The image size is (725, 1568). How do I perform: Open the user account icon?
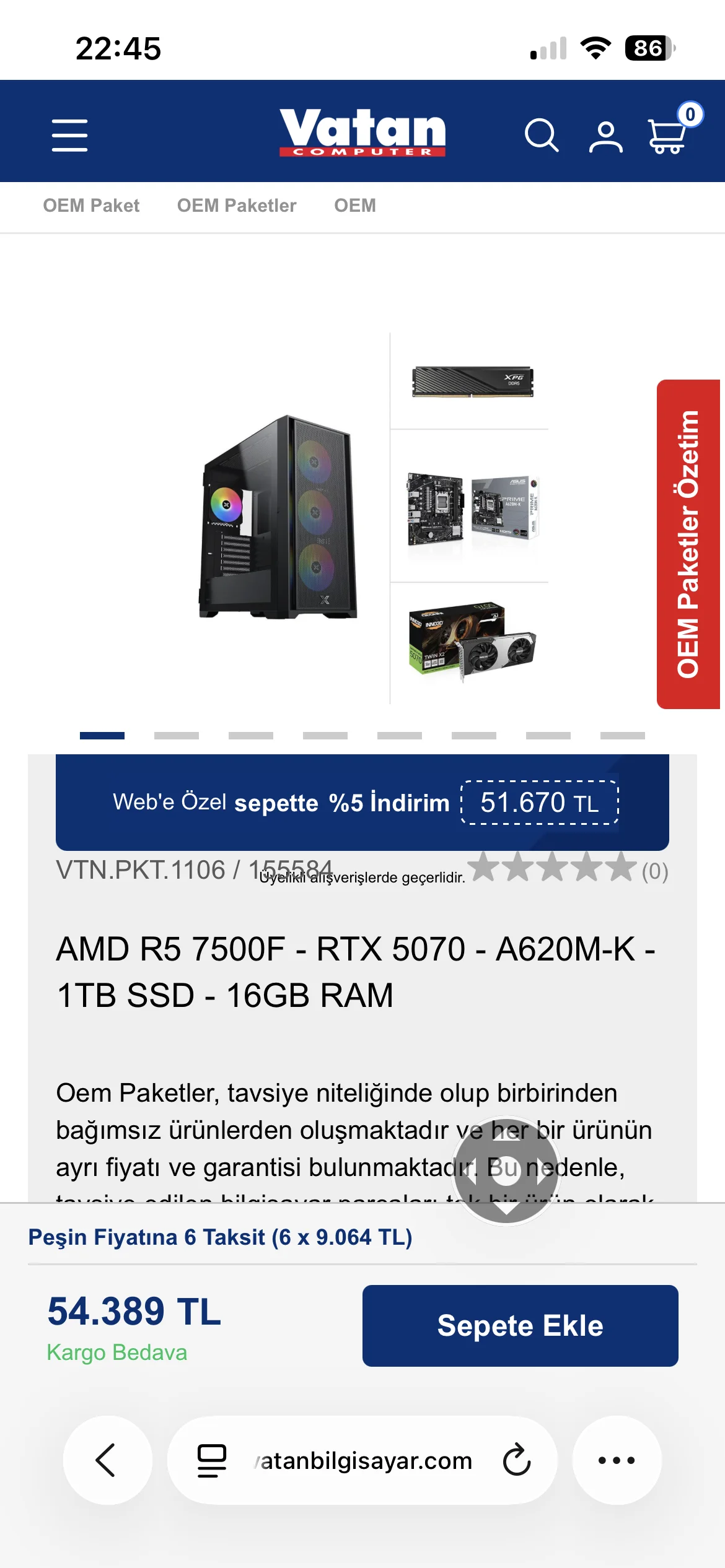[605, 137]
